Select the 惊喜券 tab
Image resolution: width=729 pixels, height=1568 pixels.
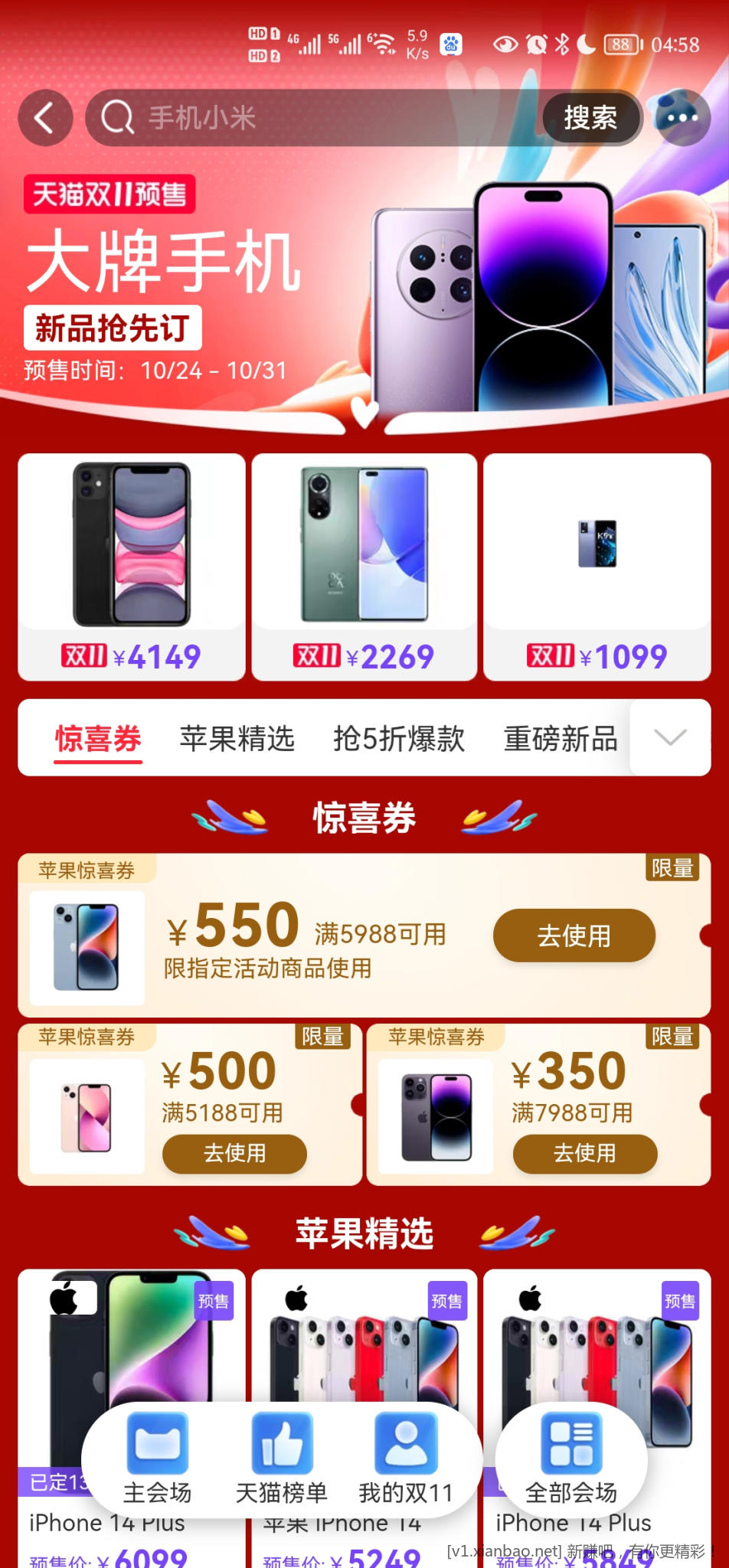pos(98,739)
